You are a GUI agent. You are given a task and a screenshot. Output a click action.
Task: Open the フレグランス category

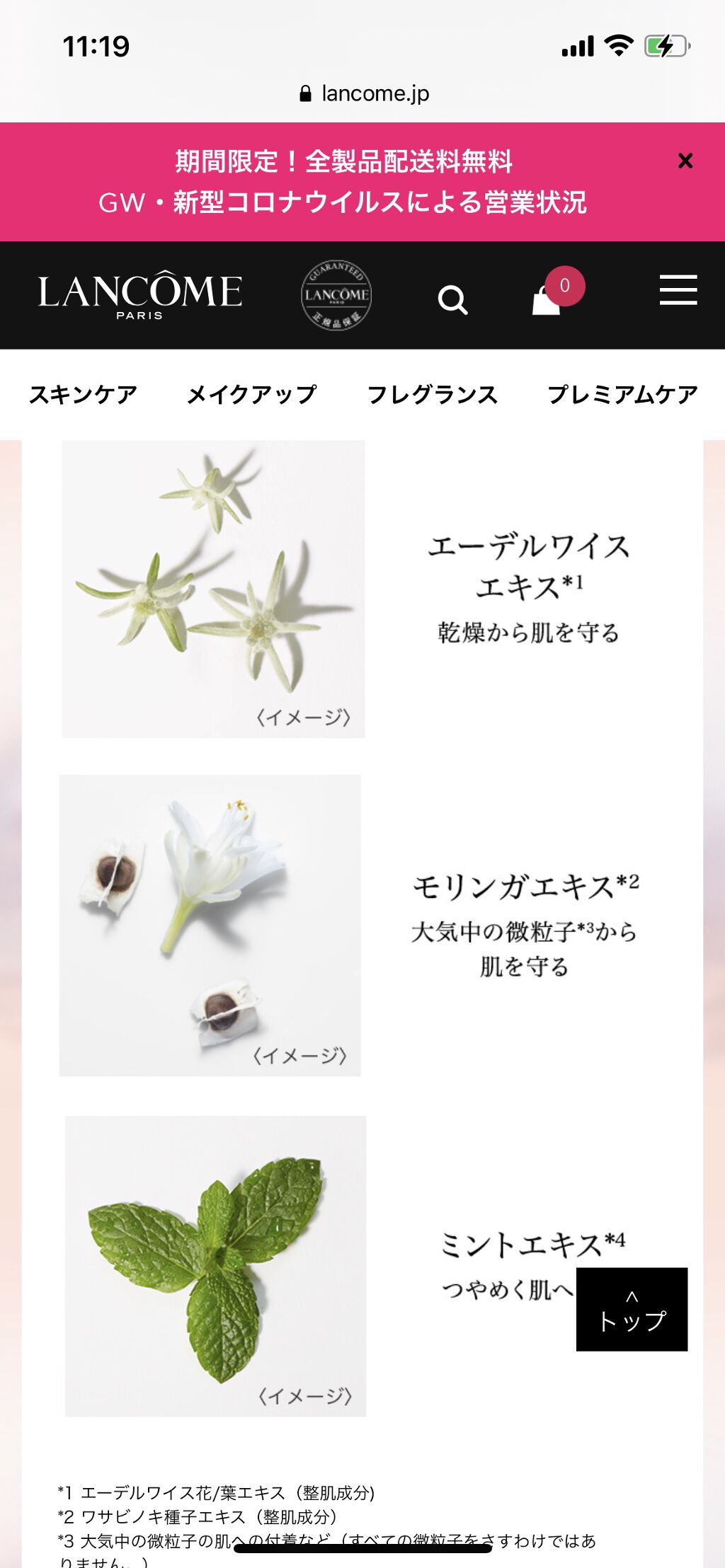[432, 394]
